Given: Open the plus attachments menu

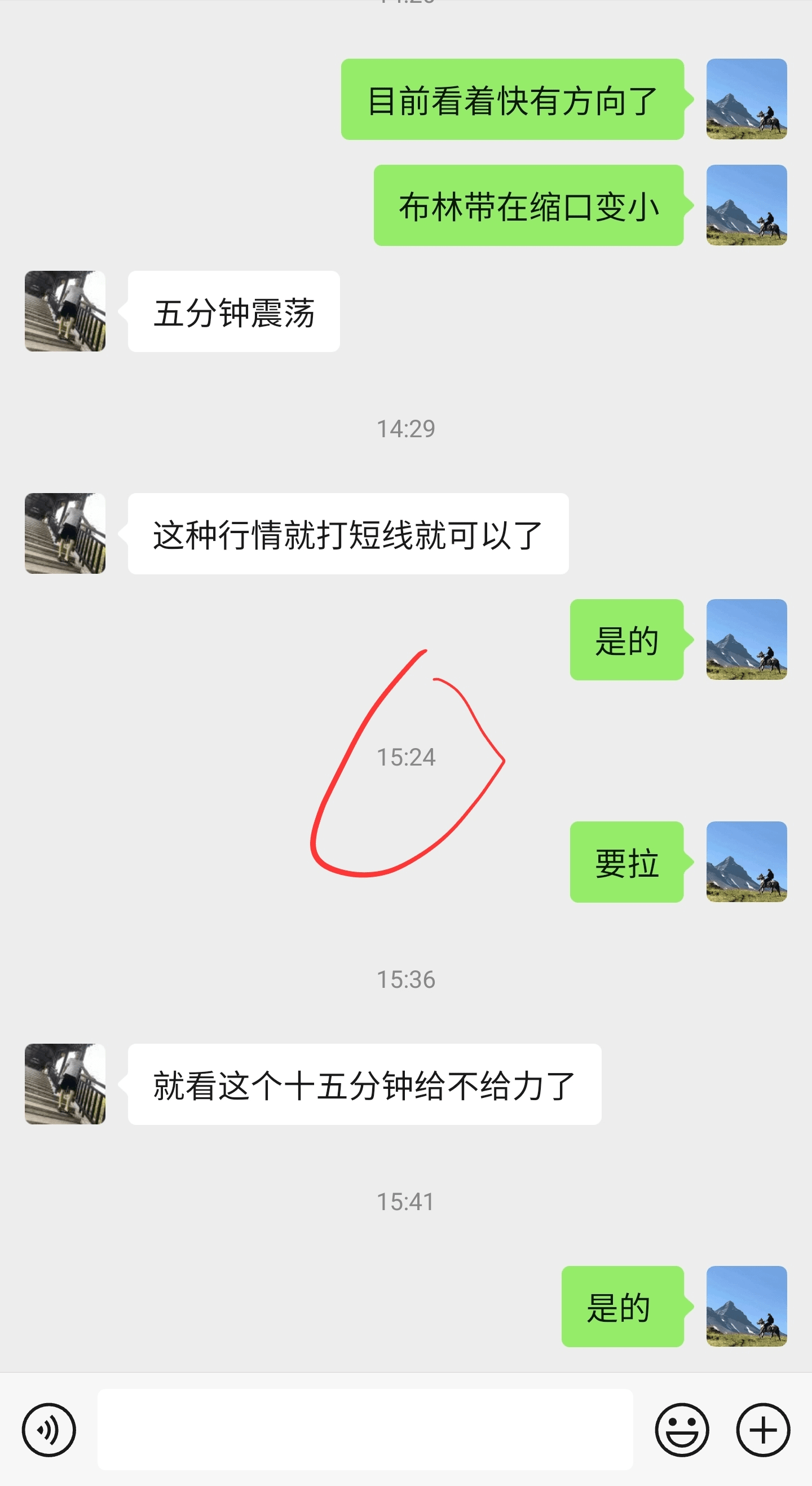Looking at the screenshot, I should tap(763, 1430).
